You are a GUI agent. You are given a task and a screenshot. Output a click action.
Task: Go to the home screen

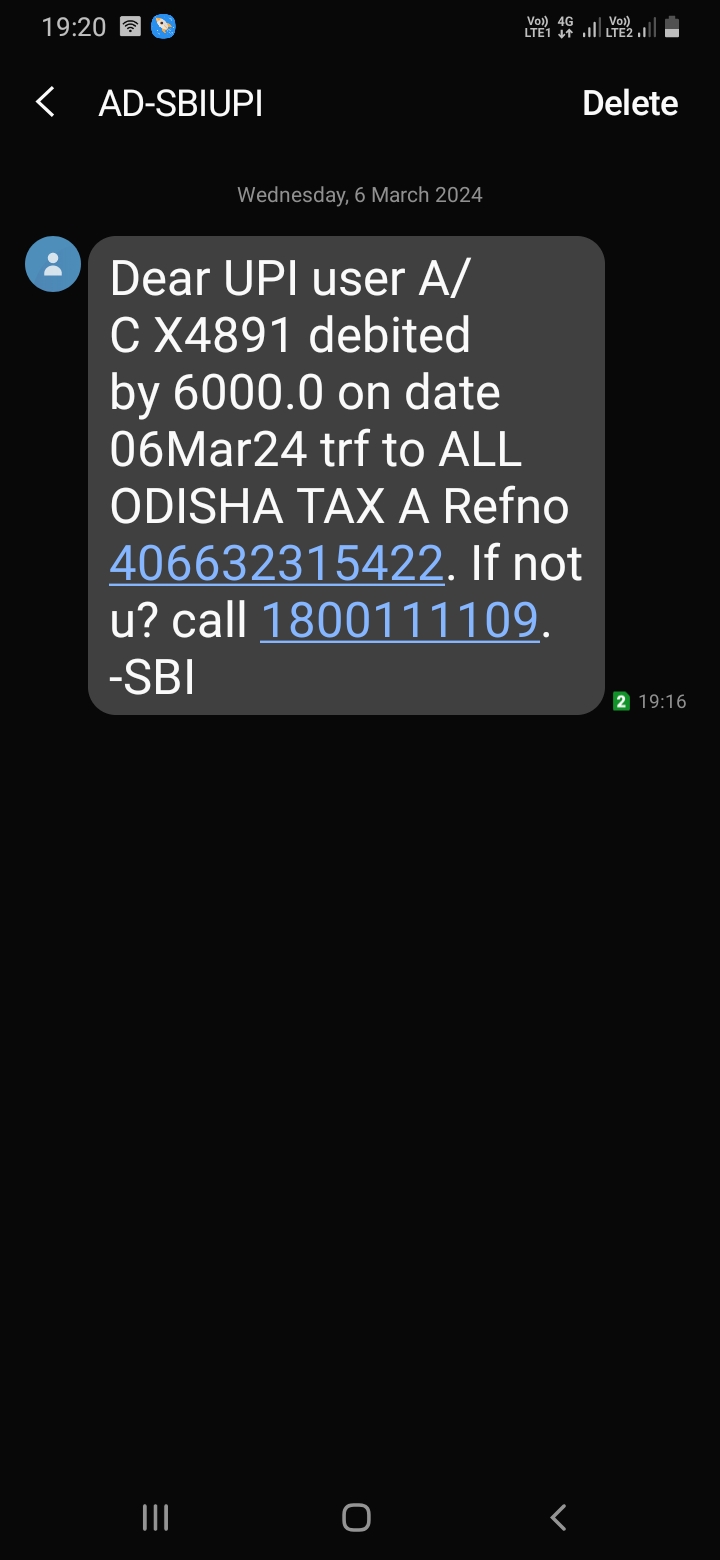pyautogui.click(x=357, y=1517)
